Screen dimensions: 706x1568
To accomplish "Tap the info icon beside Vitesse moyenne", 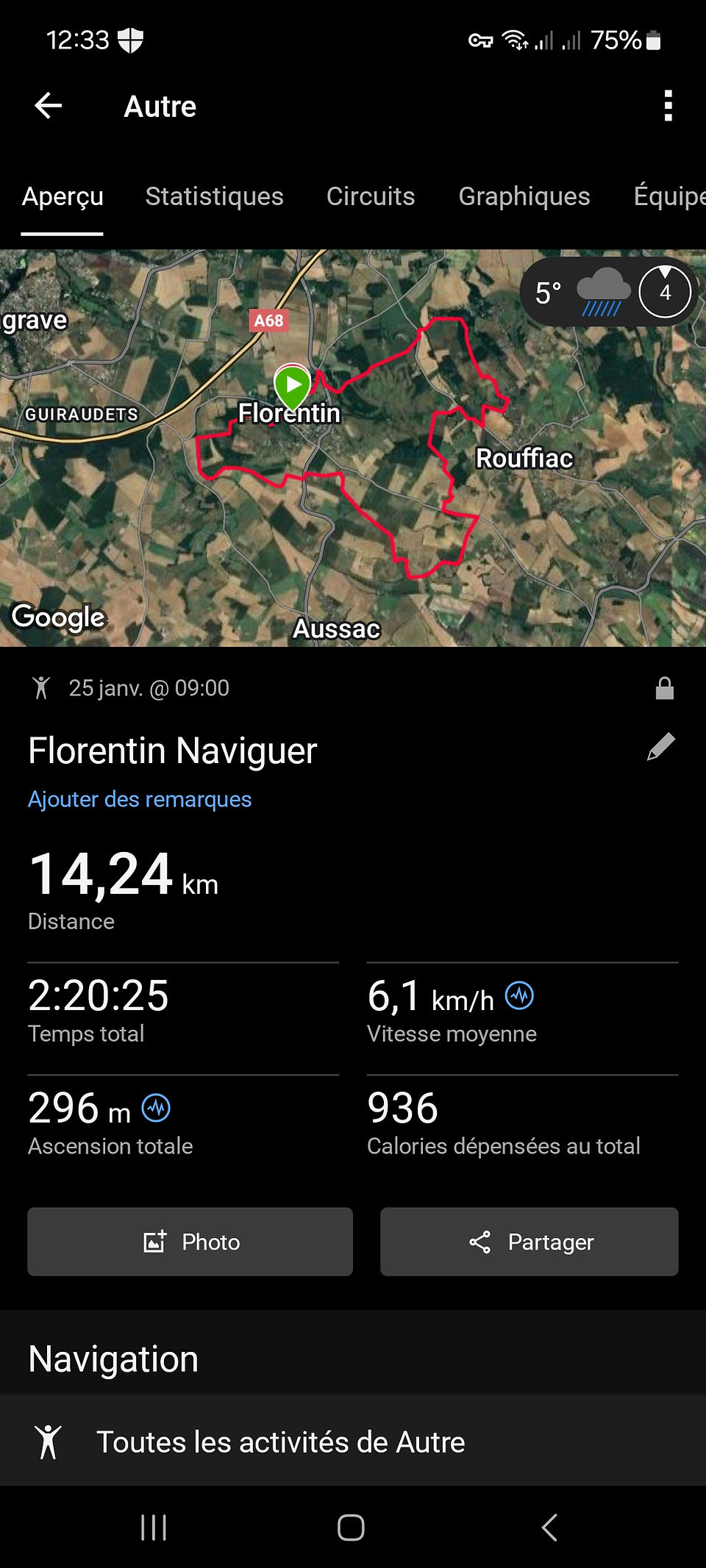I will [519, 996].
